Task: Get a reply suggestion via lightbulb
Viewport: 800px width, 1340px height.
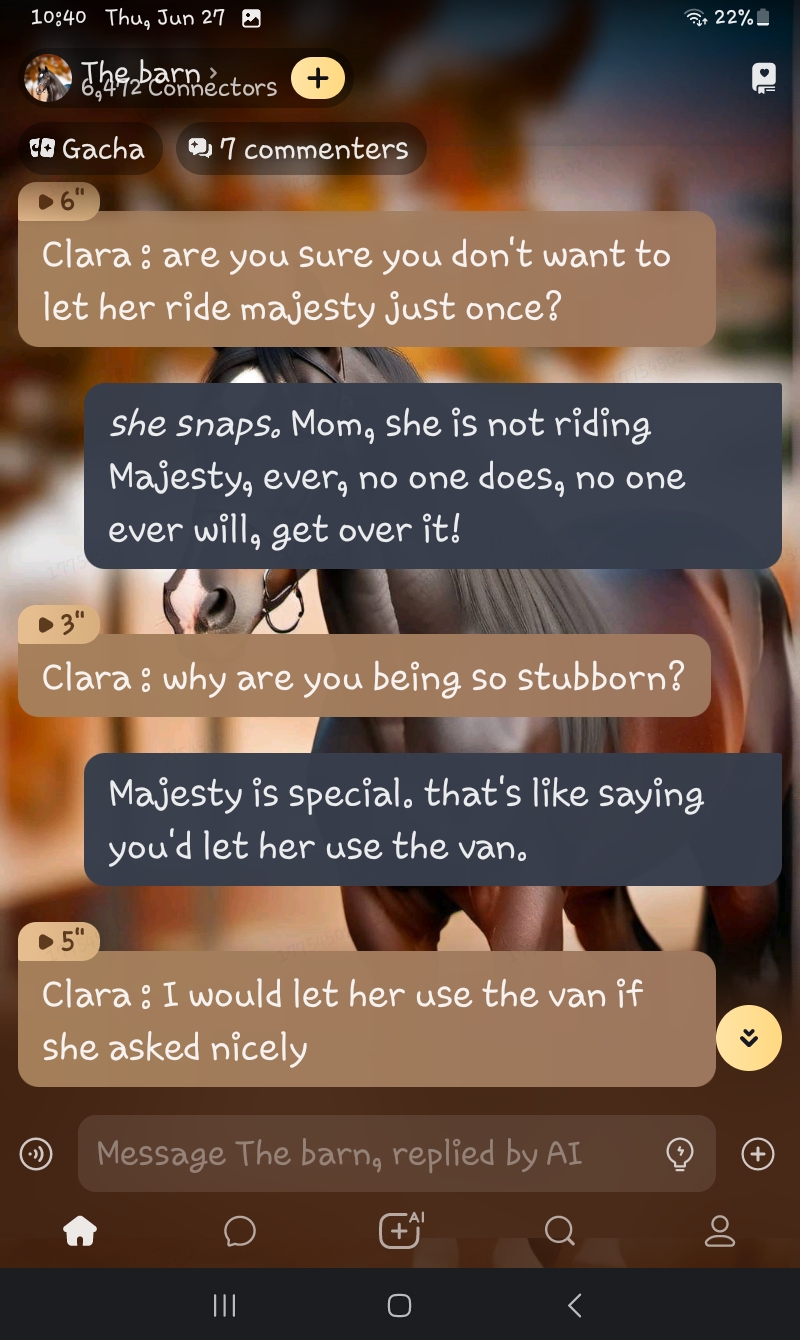Action: 680,1155
